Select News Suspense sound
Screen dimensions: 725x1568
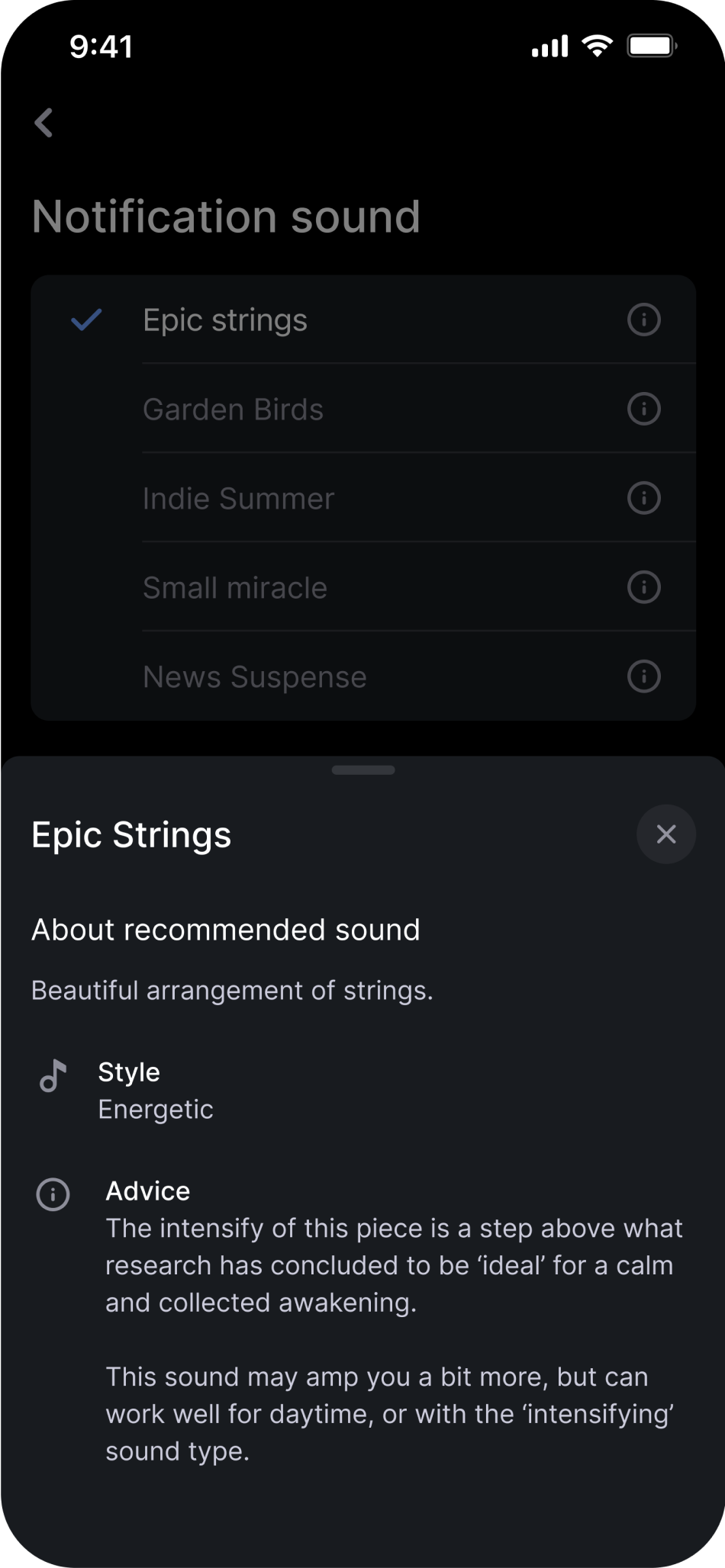254,677
